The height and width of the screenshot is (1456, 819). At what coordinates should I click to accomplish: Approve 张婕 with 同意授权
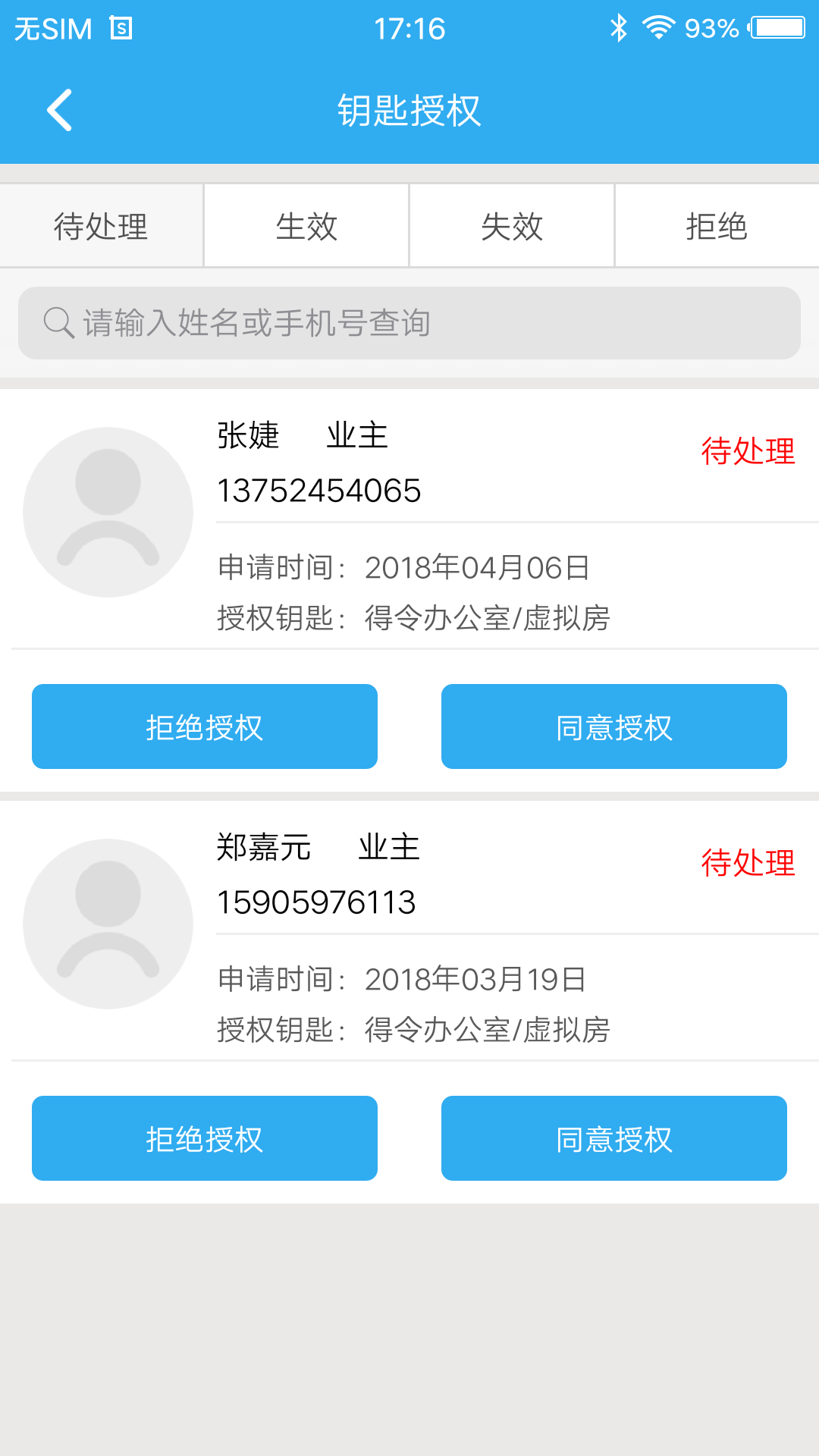[614, 726]
